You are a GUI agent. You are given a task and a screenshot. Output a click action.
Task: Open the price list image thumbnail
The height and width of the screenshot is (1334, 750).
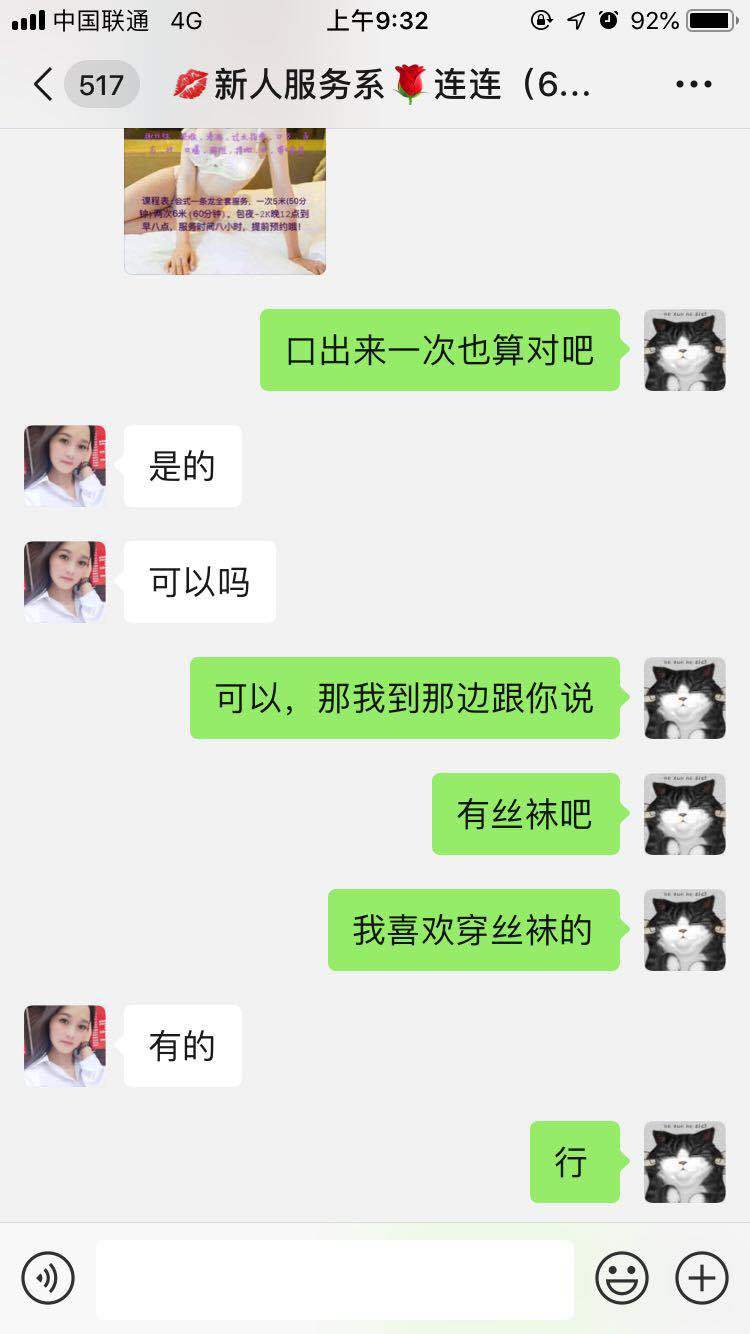[224, 200]
